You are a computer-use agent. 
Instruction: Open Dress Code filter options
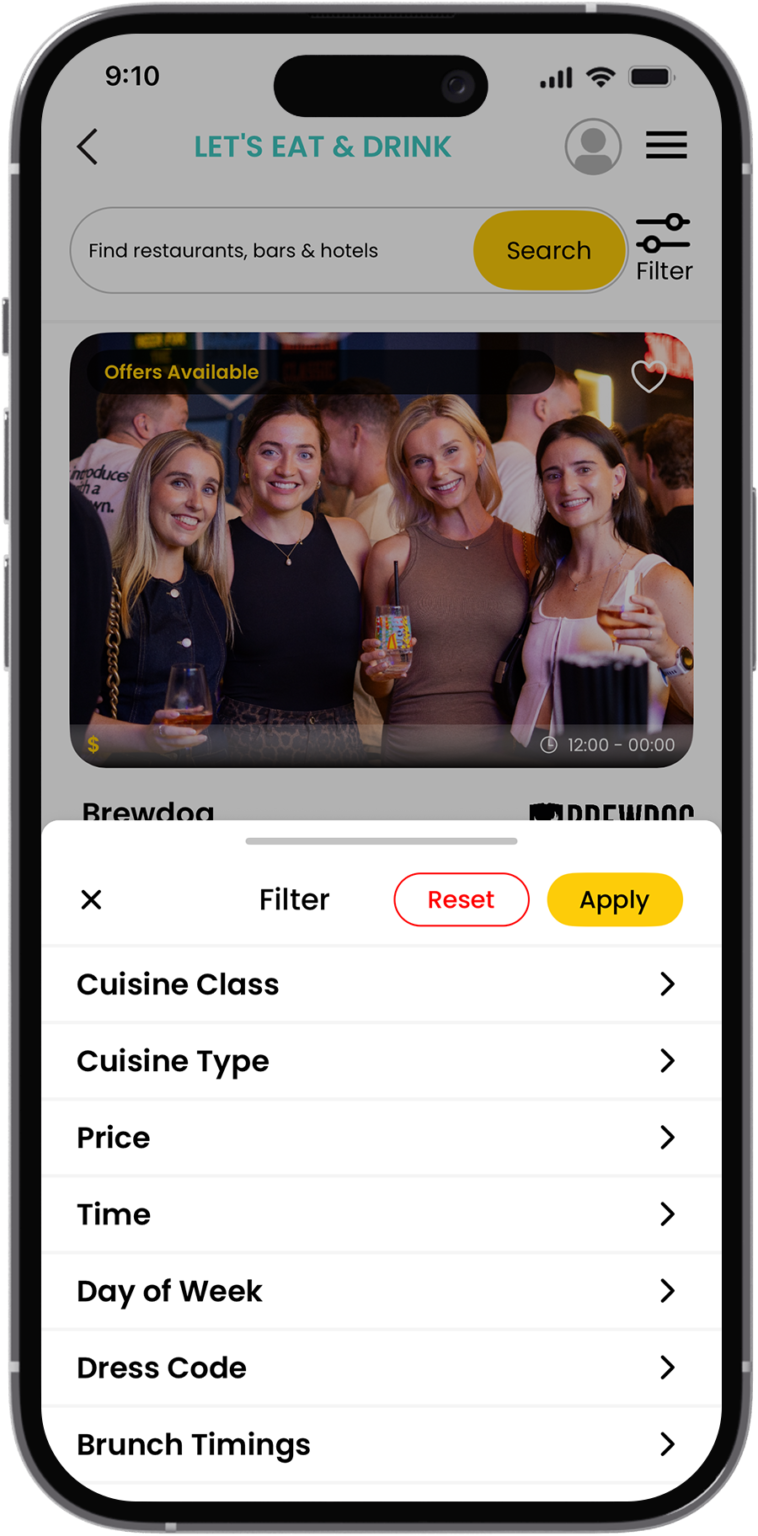[380, 1368]
